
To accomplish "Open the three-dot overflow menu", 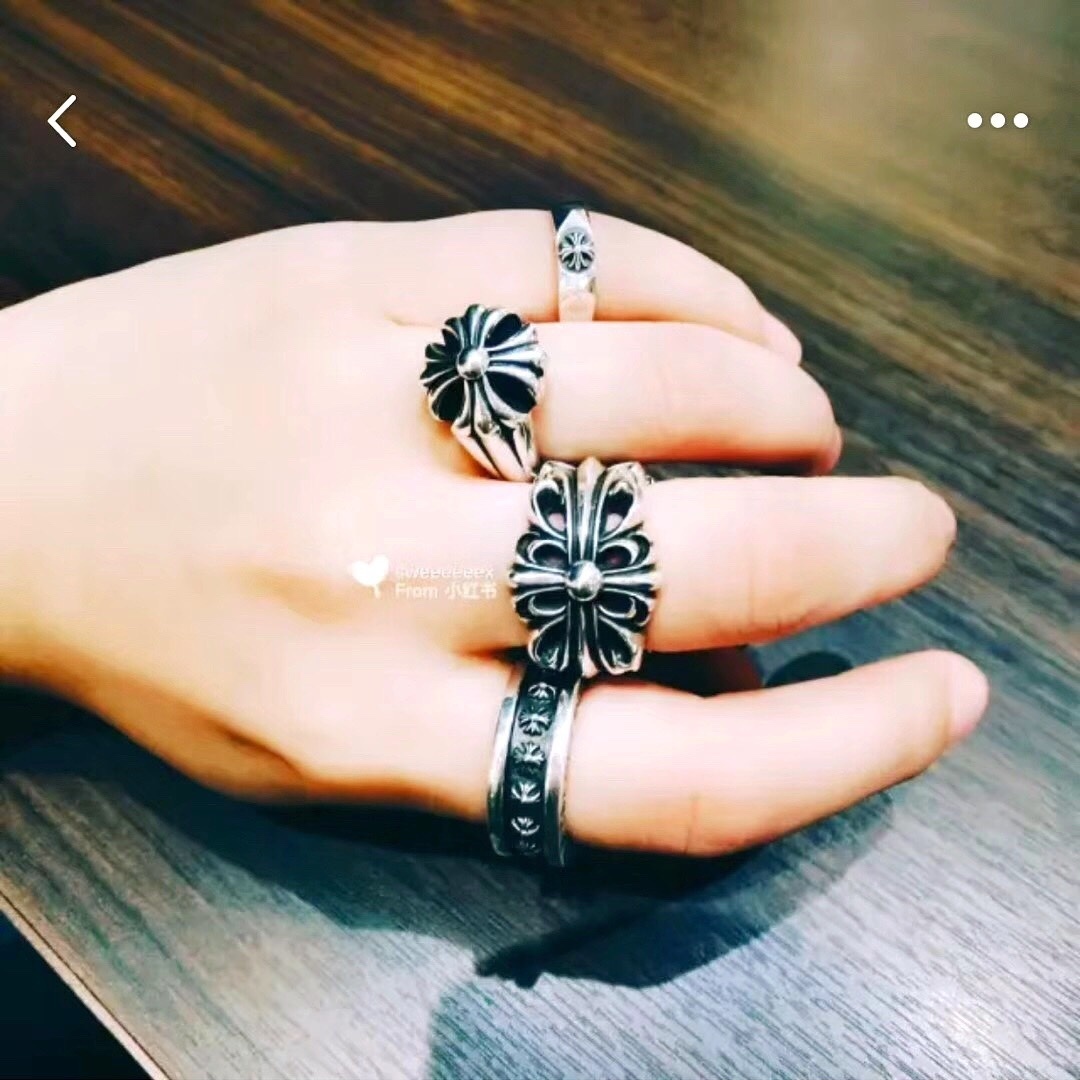I will (x=997, y=121).
